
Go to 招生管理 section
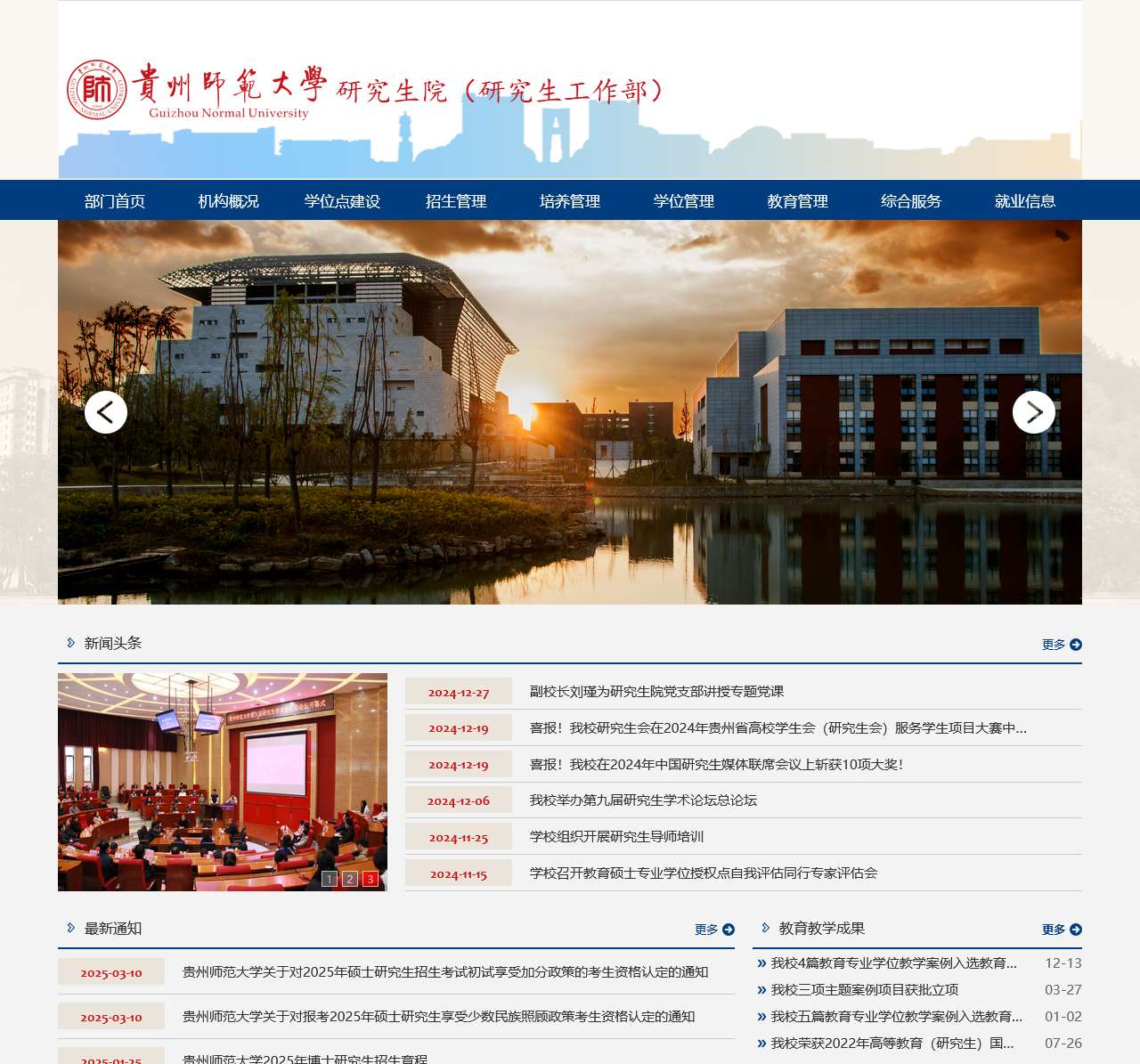point(456,201)
